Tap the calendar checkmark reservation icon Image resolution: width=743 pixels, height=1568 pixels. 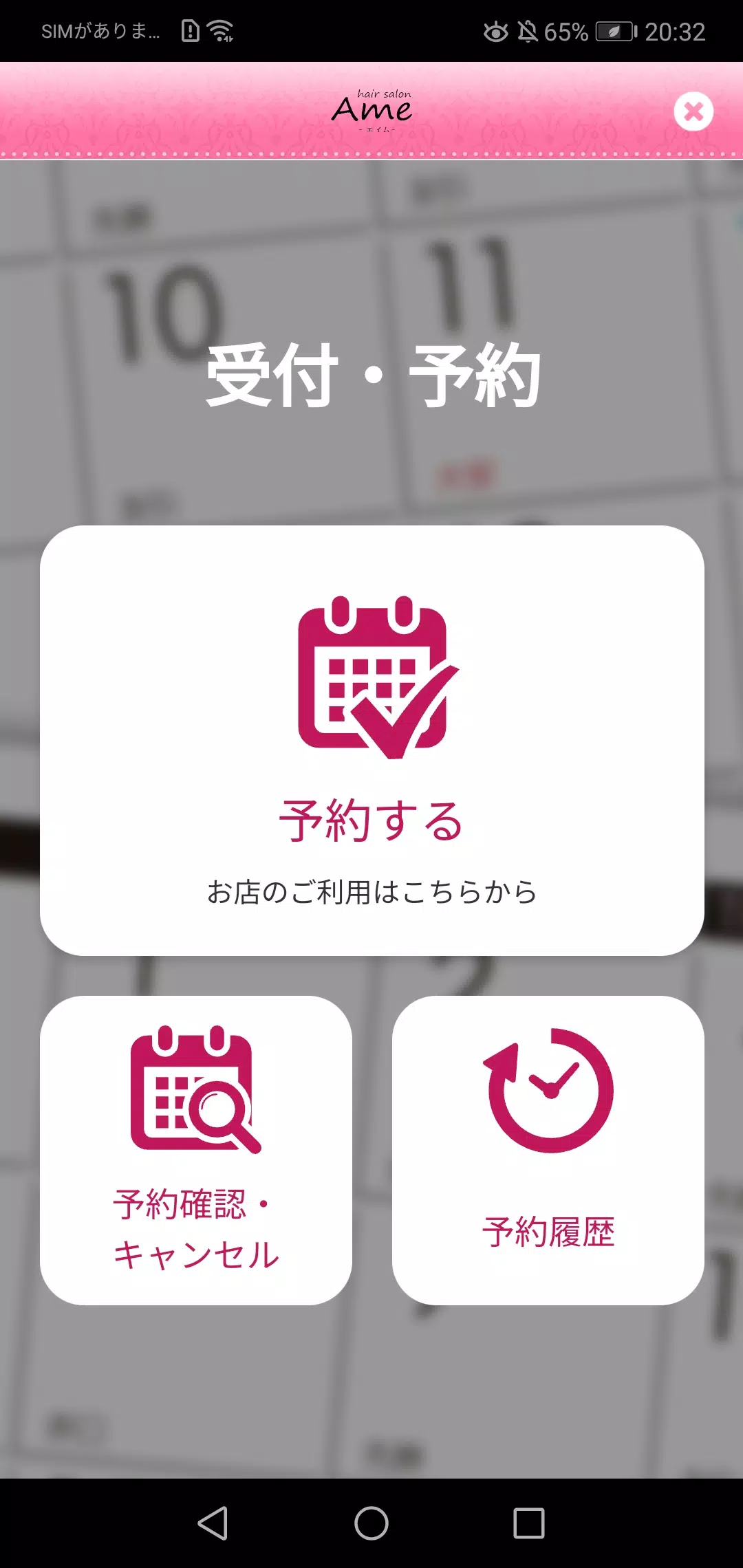[x=375, y=677]
